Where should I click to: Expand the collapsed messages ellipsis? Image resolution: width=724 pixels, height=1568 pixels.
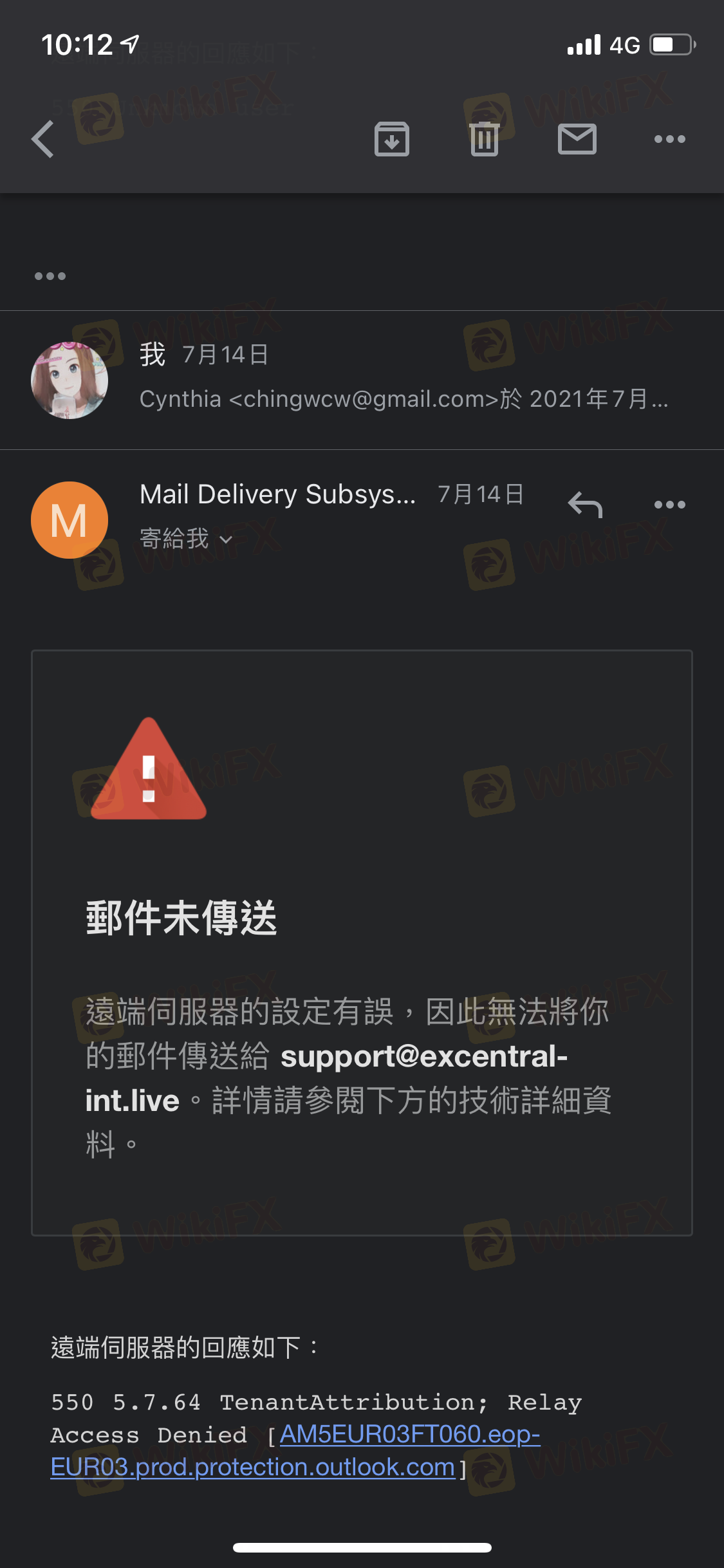pyautogui.click(x=50, y=276)
